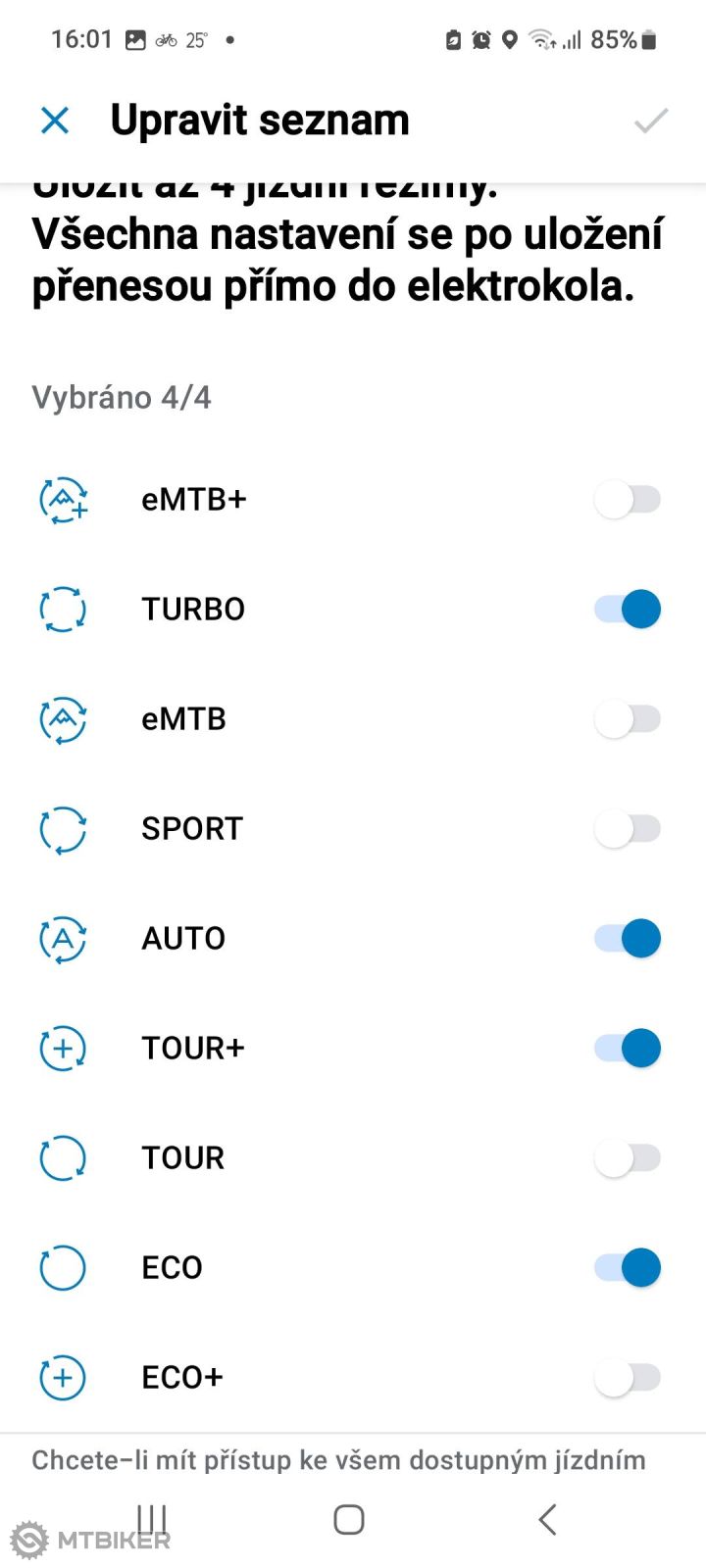Go back using the system back button
The width and height of the screenshot is (706, 1568).
point(547,1520)
